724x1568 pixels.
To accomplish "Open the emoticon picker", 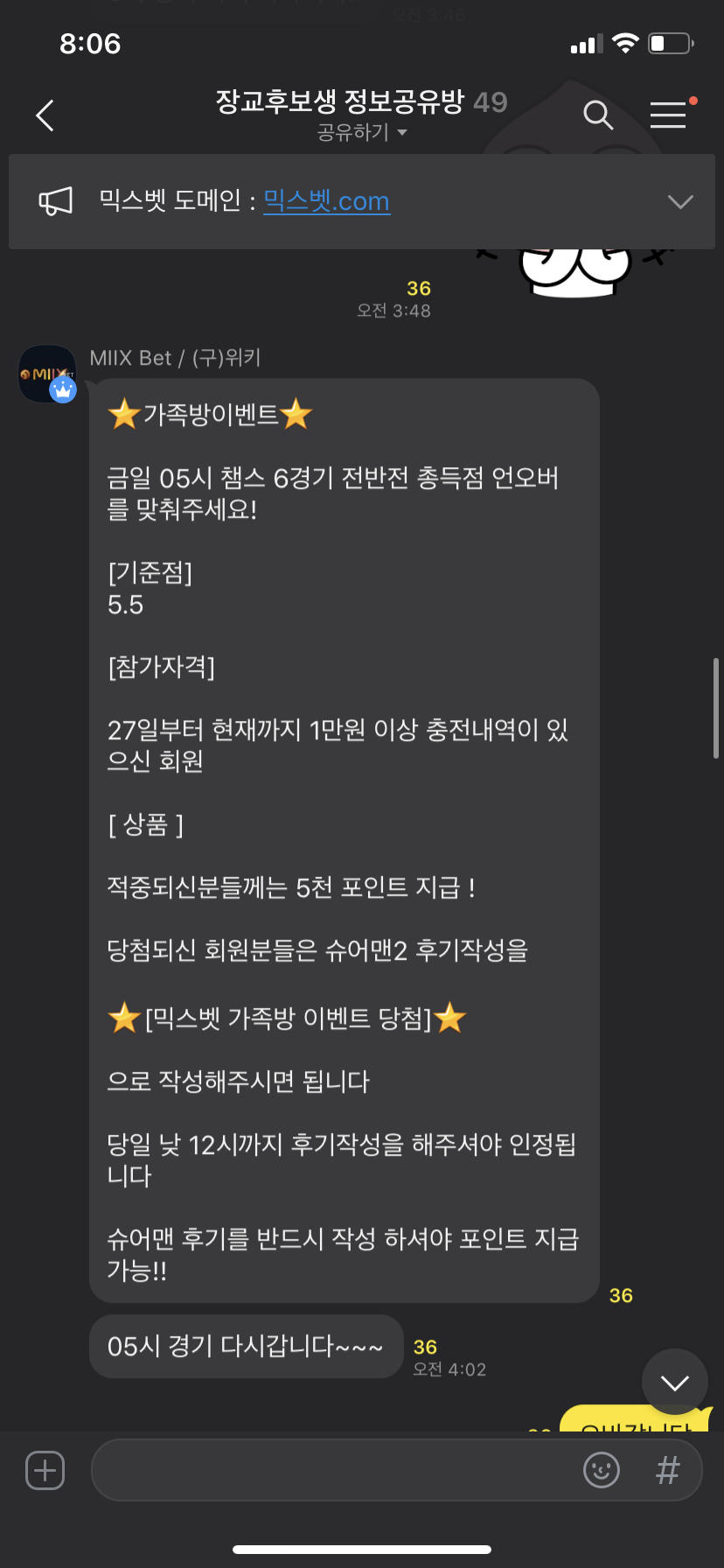I will (602, 1470).
